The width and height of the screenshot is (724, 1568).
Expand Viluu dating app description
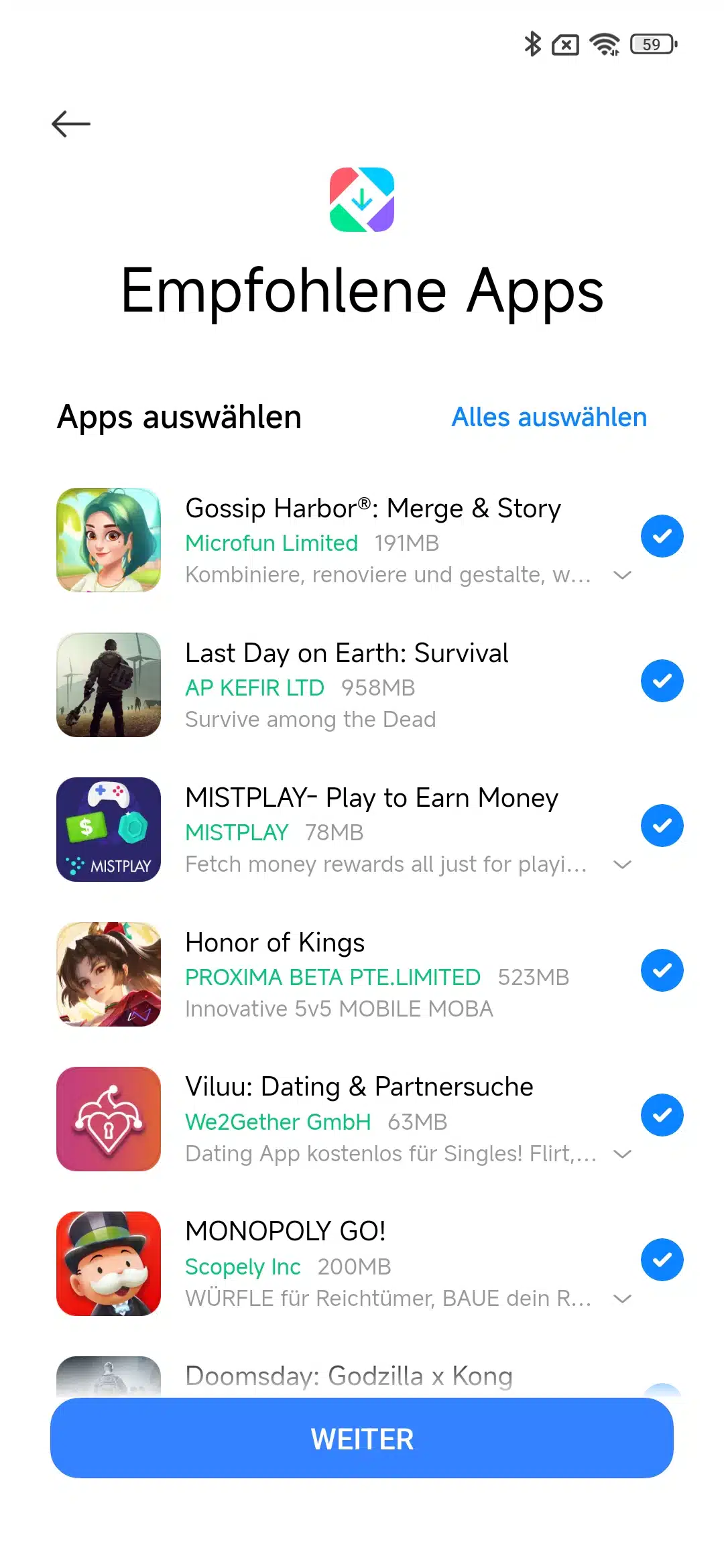point(622,1154)
